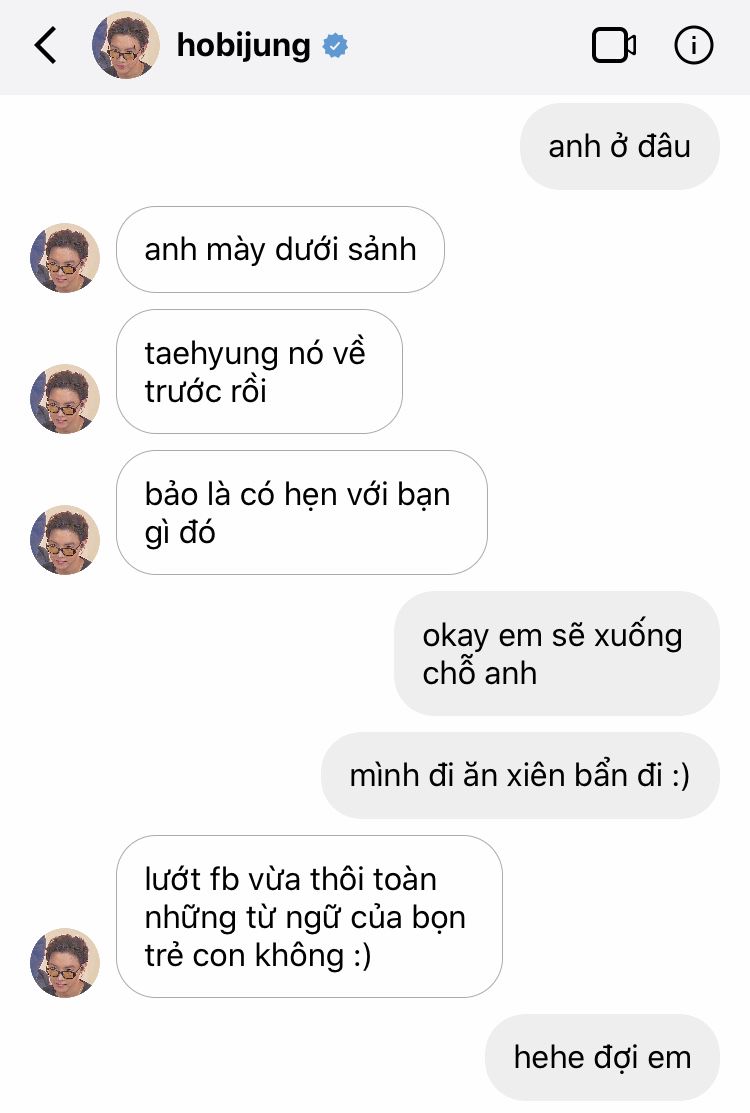Image resolution: width=750 pixels, height=1113 pixels.
Task: Start a video call with hobijung
Action: tap(613, 46)
